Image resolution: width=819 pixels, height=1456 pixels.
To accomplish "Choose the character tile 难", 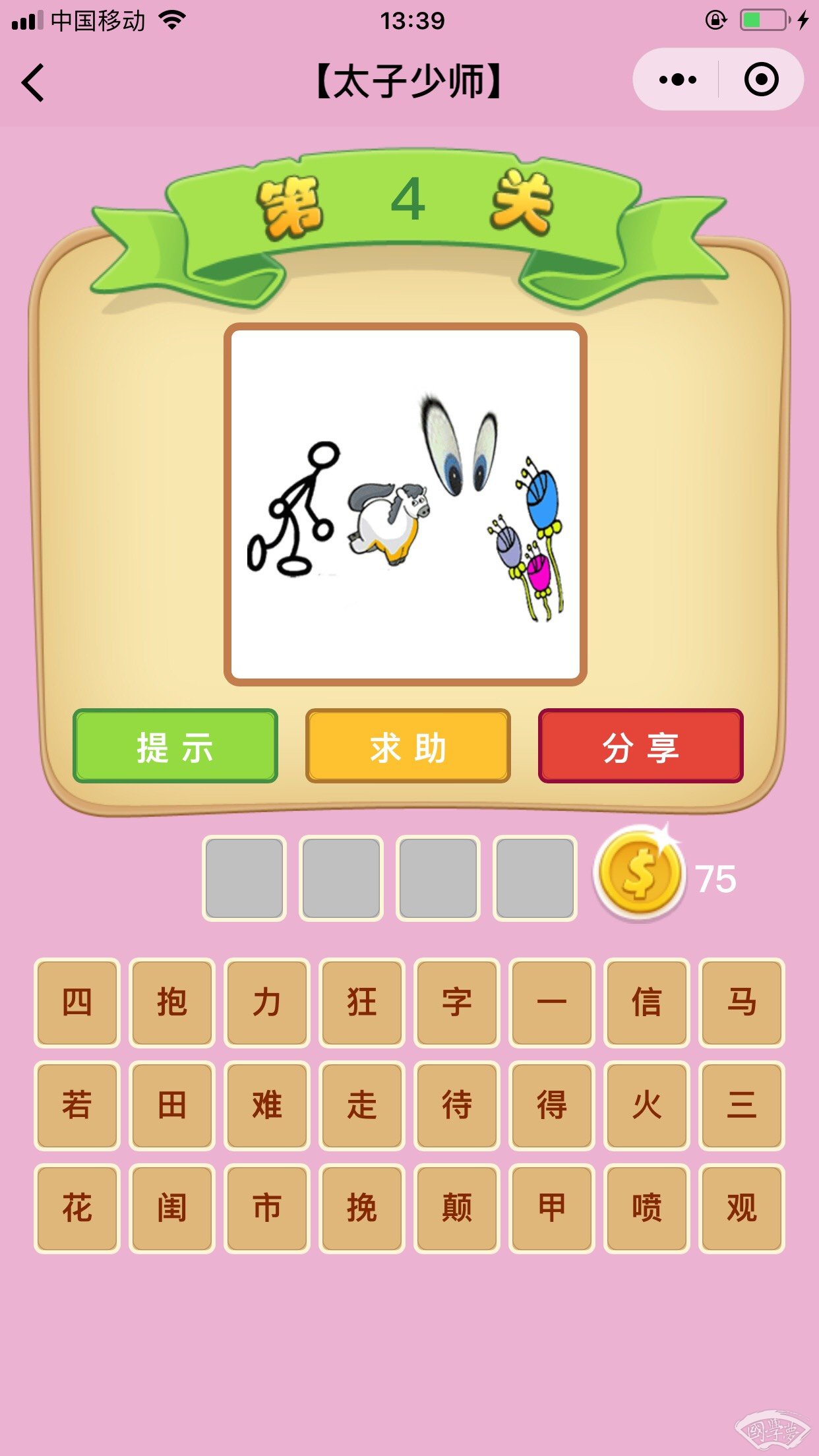I will (266, 1105).
